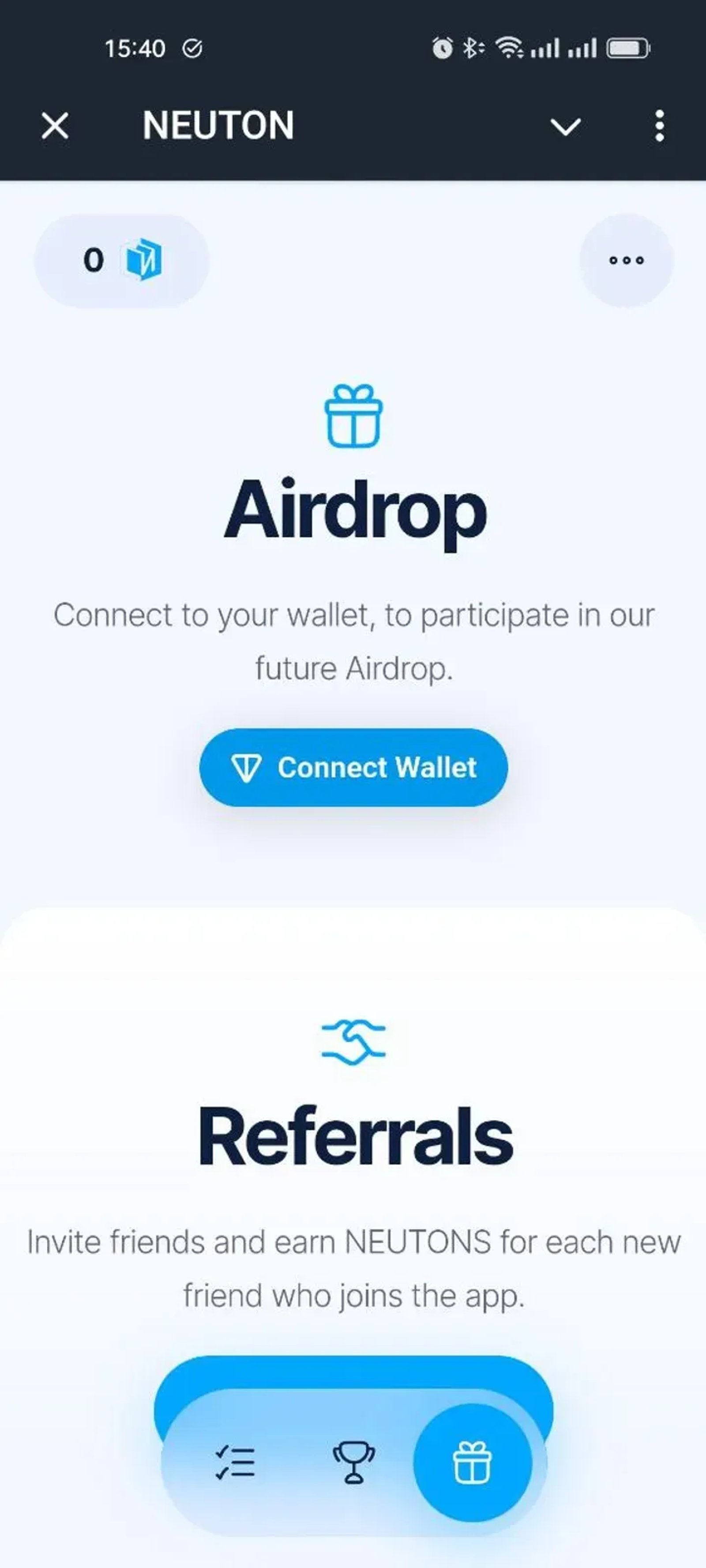Switch to the trophy leaderboard tab
706x1568 pixels.
pyautogui.click(x=353, y=1463)
